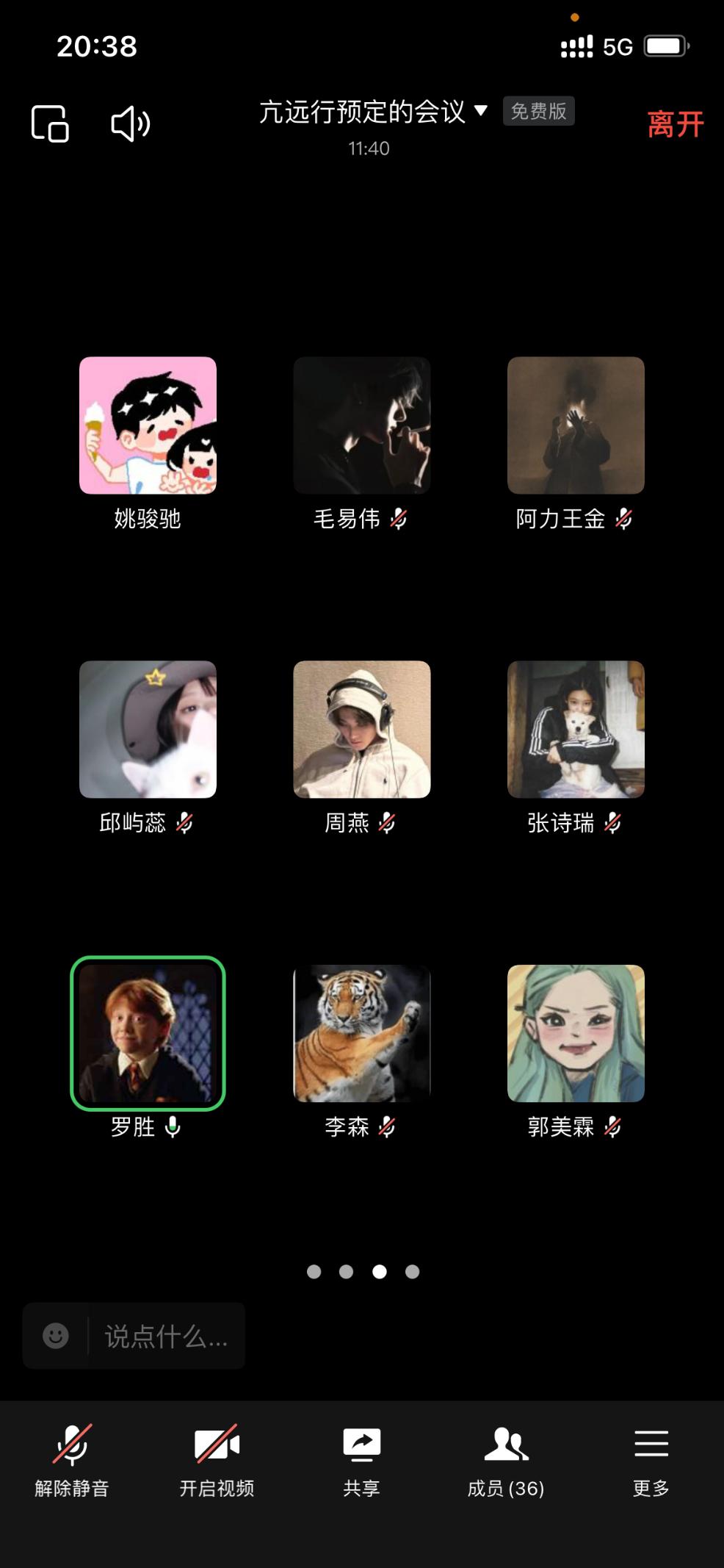Open the 成员 (36) member list
724x1568 pixels.
[506, 1459]
